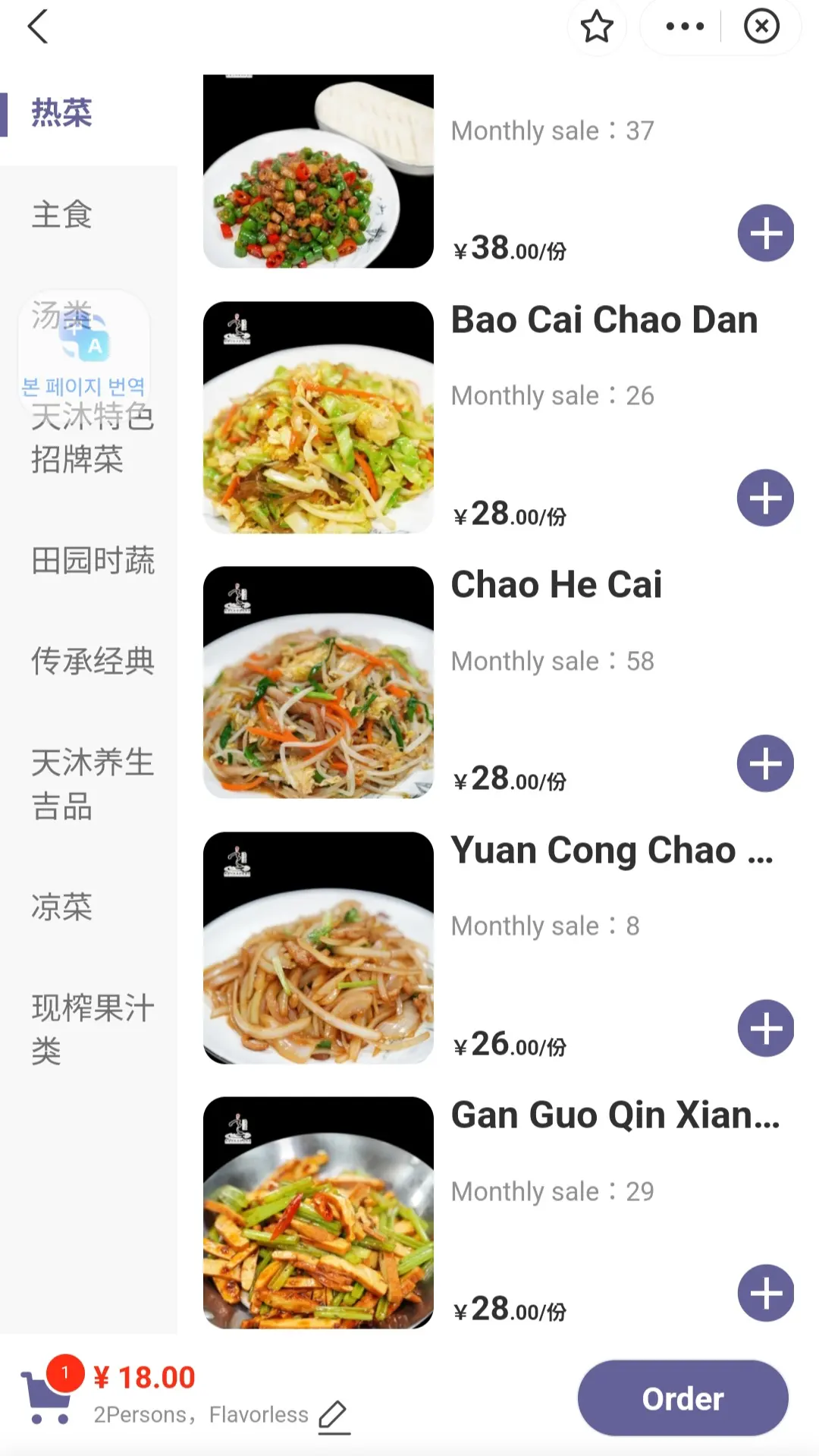This screenshot has height=1456, width=819.
Task: Add Gan Guo Qin Xian dish to cart
Action: click(x=765, y=1293)
